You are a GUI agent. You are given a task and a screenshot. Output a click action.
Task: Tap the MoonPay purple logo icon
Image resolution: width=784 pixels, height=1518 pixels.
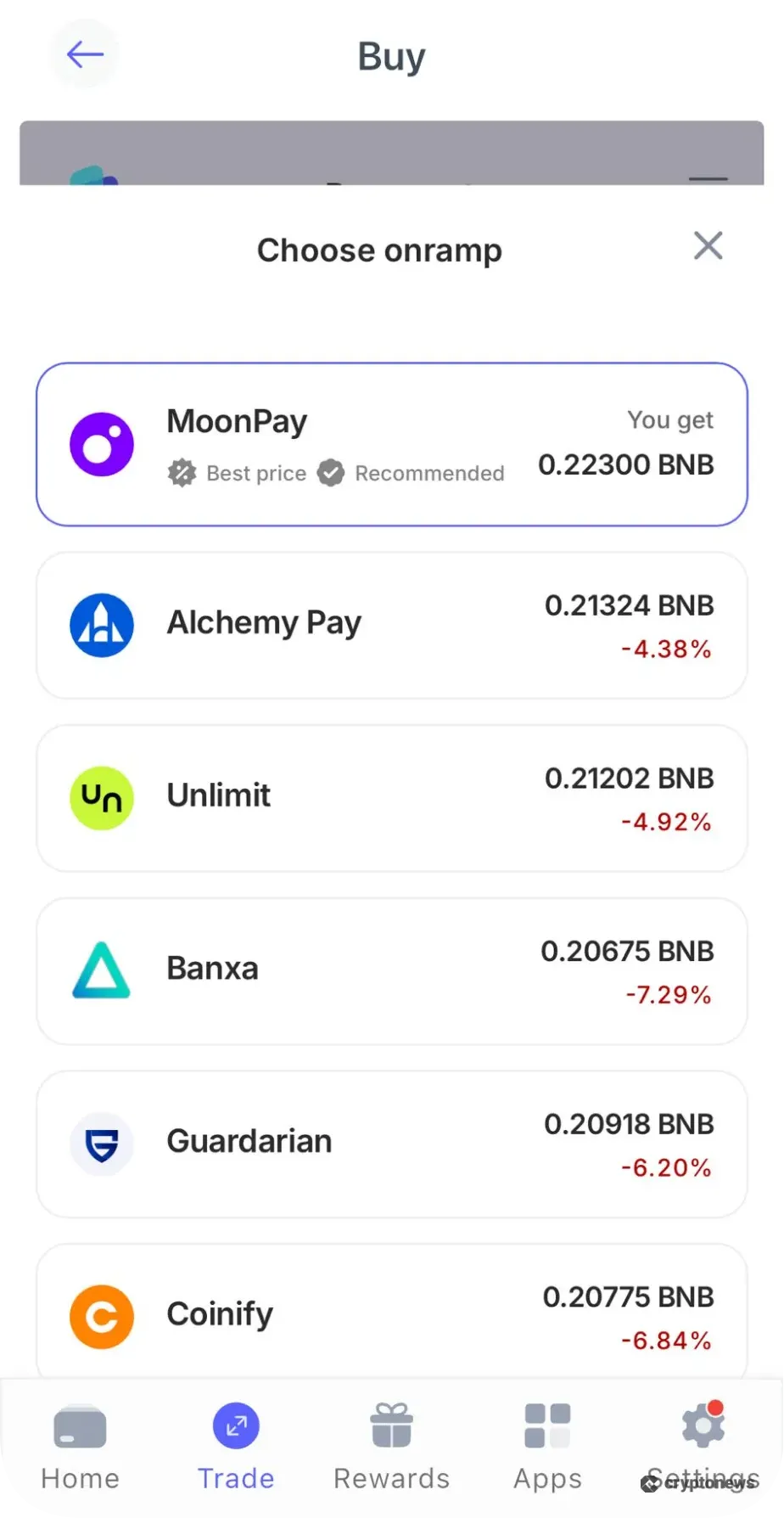(x=101, y=443)
